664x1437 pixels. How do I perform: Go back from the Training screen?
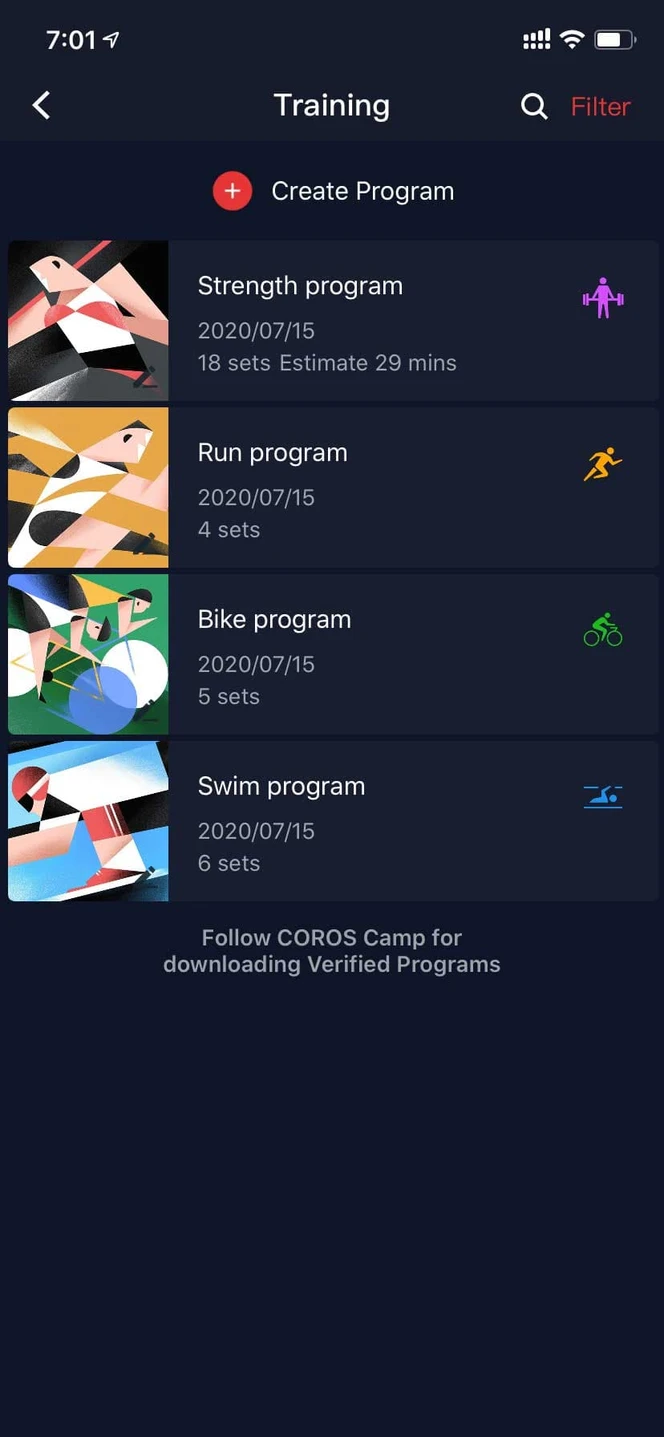coord(41,106)
